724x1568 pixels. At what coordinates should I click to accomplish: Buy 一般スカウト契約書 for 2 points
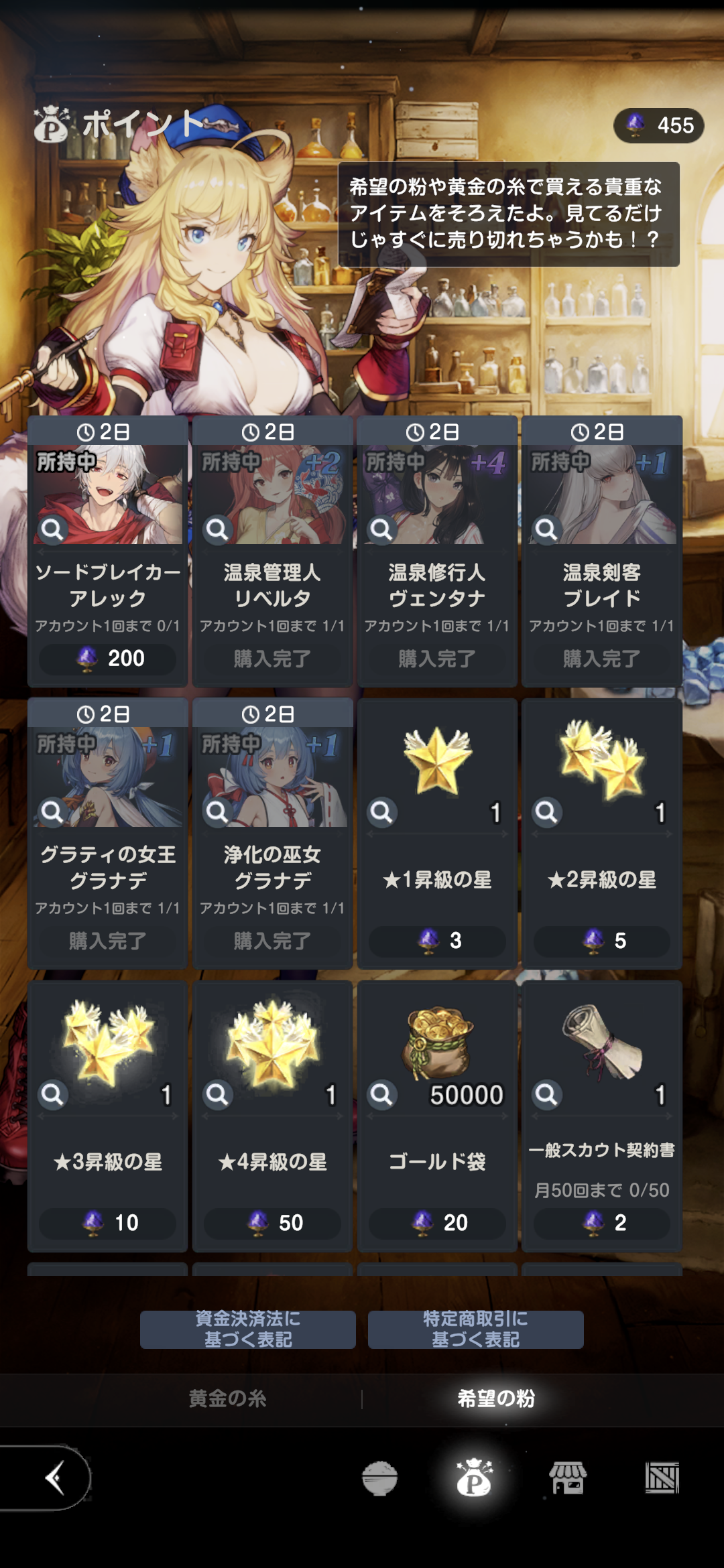pos(601,1223)
